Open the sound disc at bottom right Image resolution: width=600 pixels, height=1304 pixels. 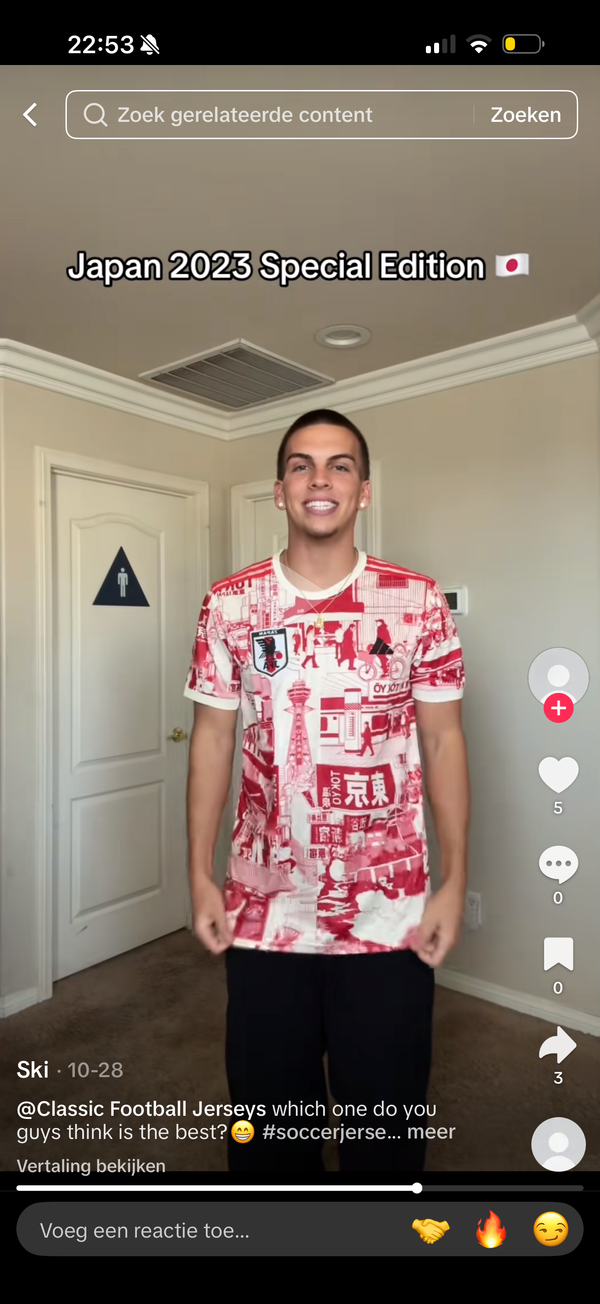click(x=558, y=1144)
